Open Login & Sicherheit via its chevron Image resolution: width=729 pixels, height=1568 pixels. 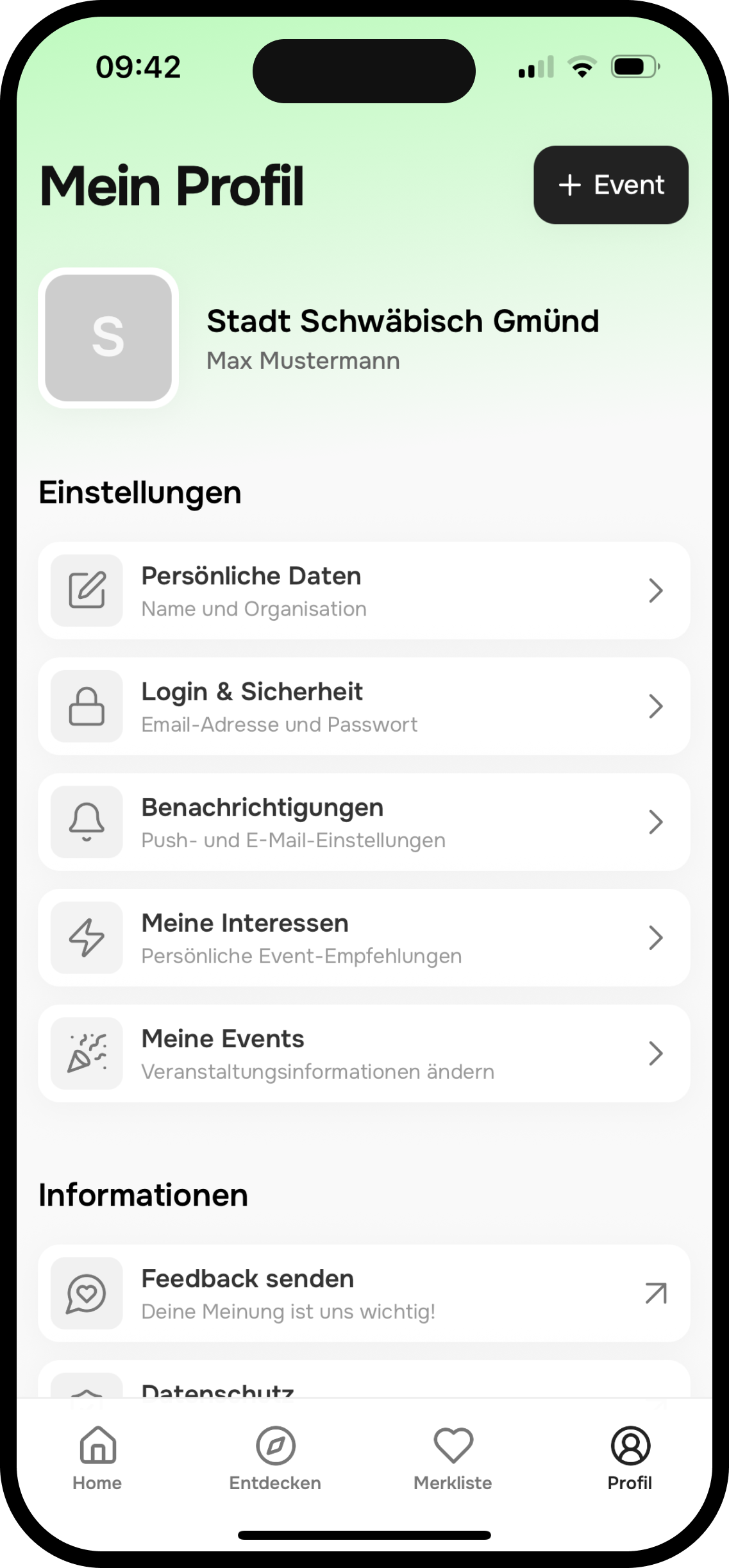click(655, 706)
